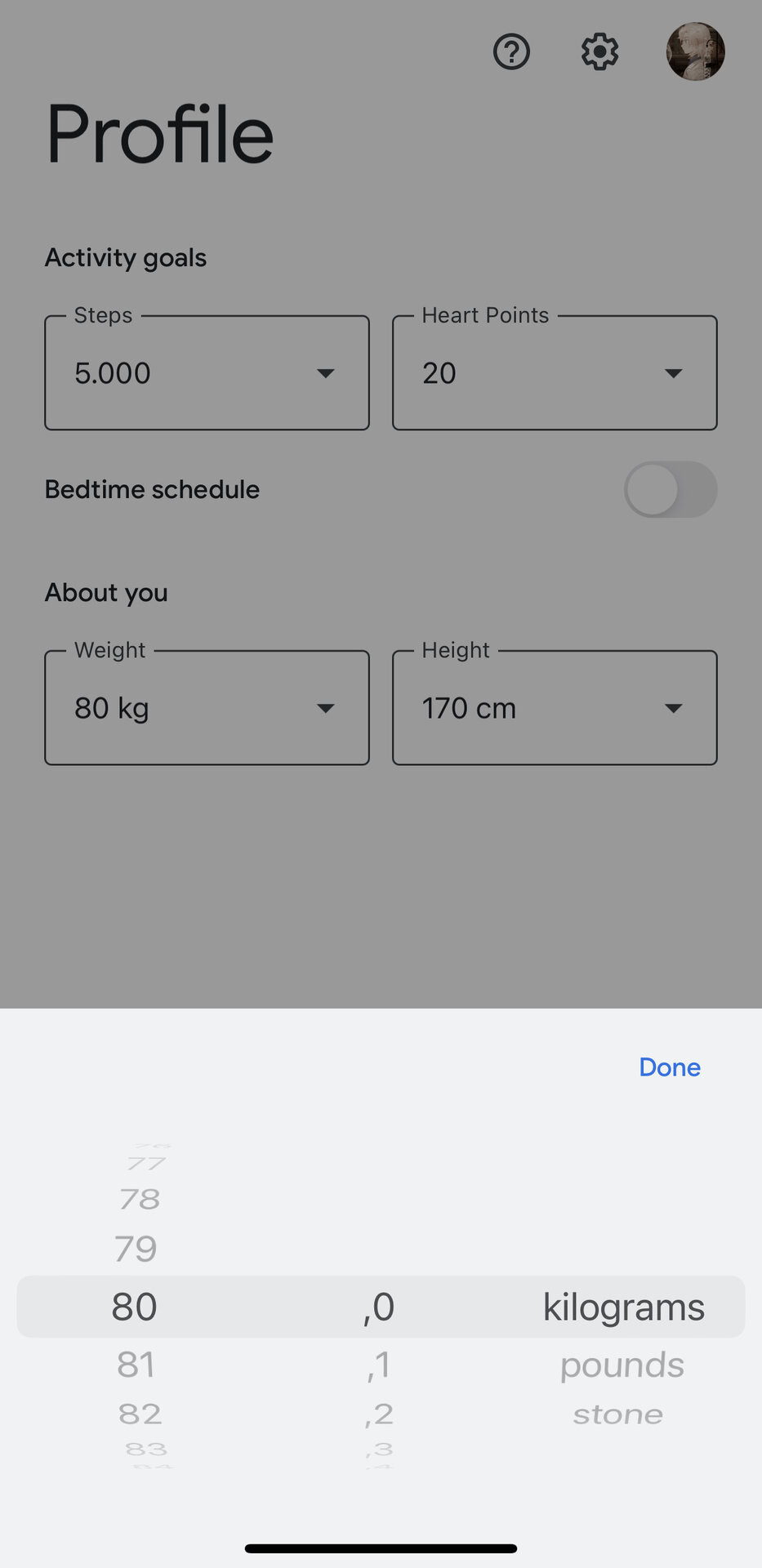The width and height of the screenshot is (762, 1568).
Task: Open settings via the gear icon
Action: click(x=599, y=52)
